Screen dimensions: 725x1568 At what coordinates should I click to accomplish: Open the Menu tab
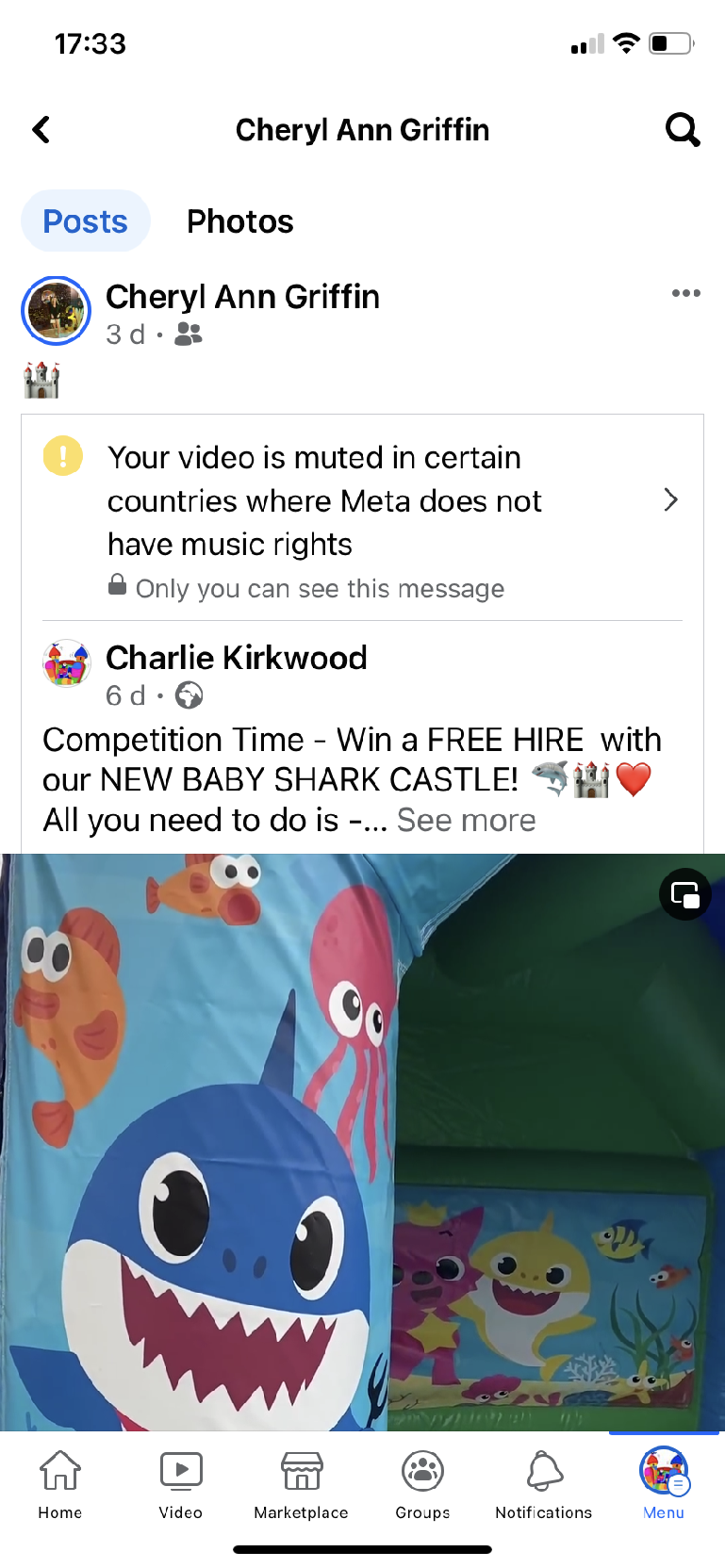[x=664, y=1484]
